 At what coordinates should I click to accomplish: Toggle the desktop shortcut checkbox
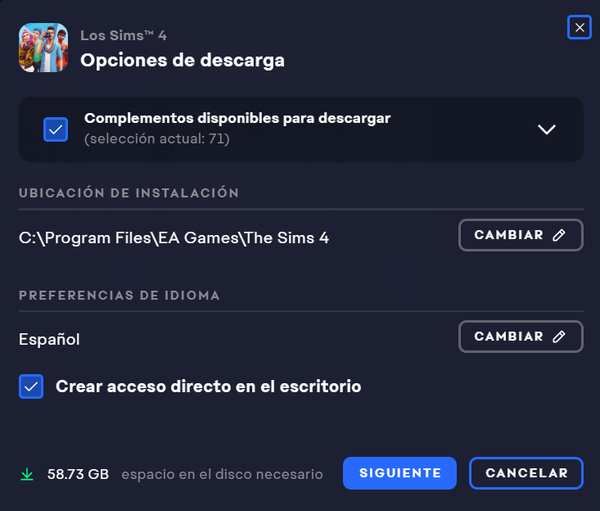pos(31,386)
